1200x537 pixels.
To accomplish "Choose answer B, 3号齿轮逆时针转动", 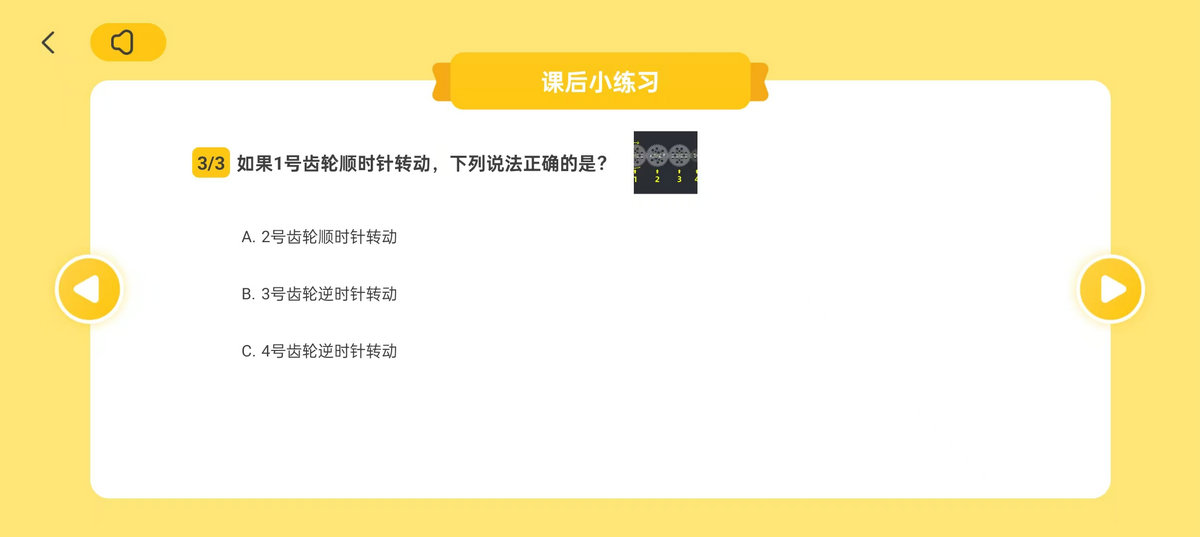I will tap(320, 294).
